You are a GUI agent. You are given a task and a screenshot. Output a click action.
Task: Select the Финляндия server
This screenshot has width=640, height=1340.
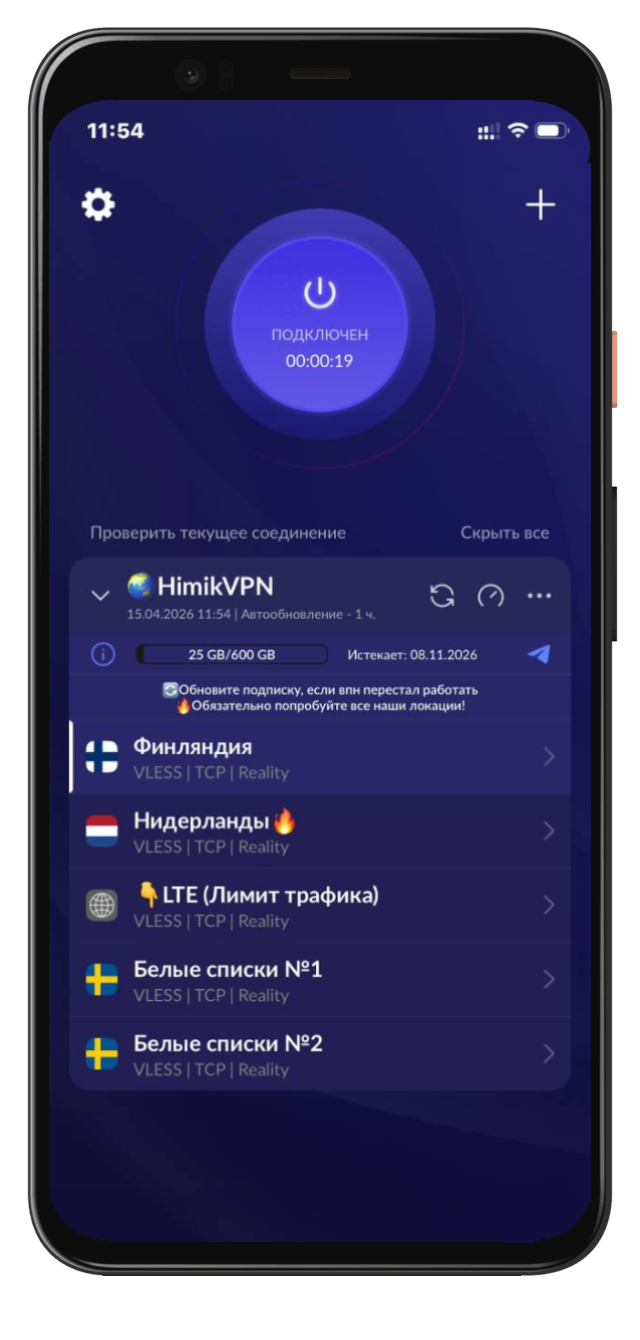coord(320,758)
